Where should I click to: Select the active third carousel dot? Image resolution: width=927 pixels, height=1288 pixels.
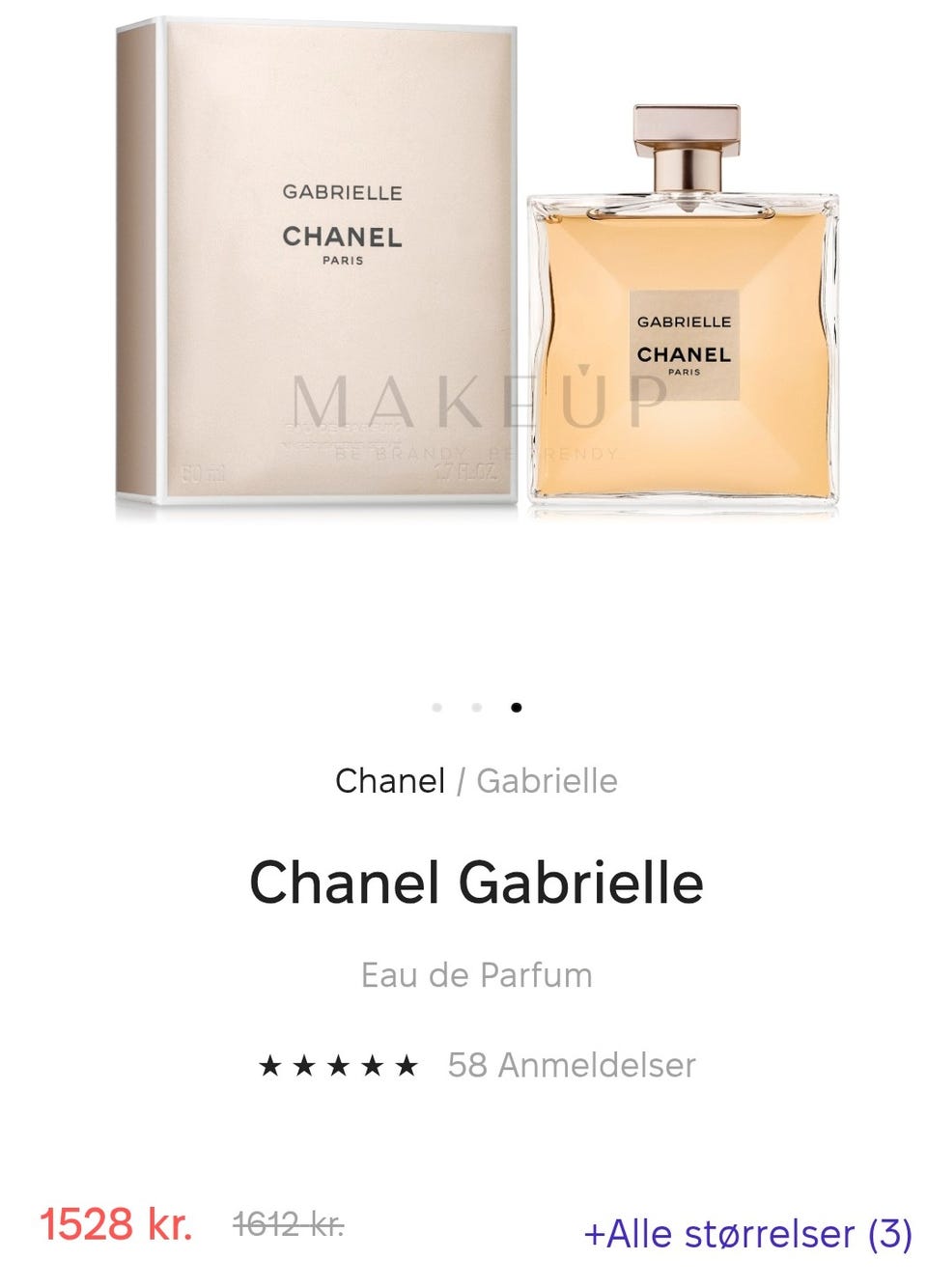click(x=518, y=708)
